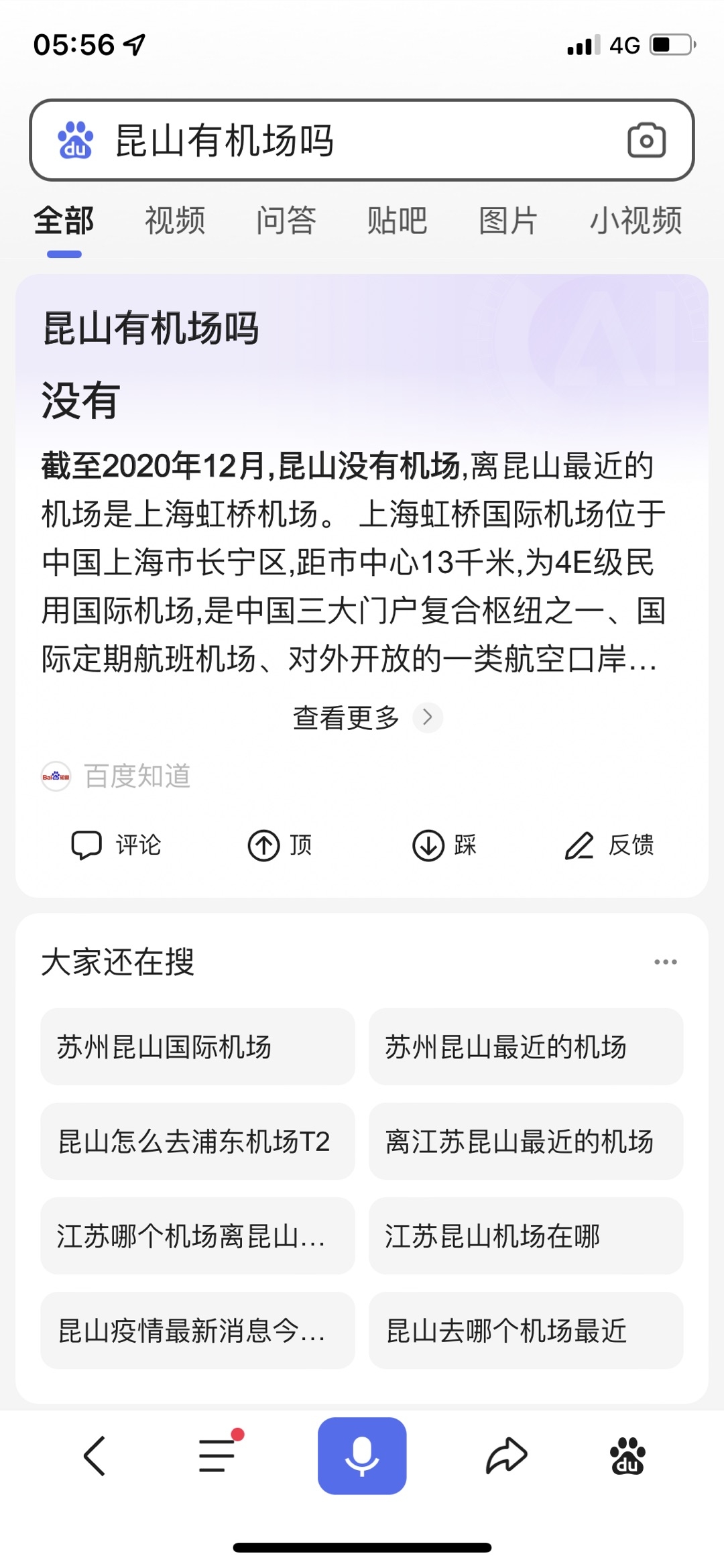Switch to the 贴吧 tab

(x=397, y=221)
